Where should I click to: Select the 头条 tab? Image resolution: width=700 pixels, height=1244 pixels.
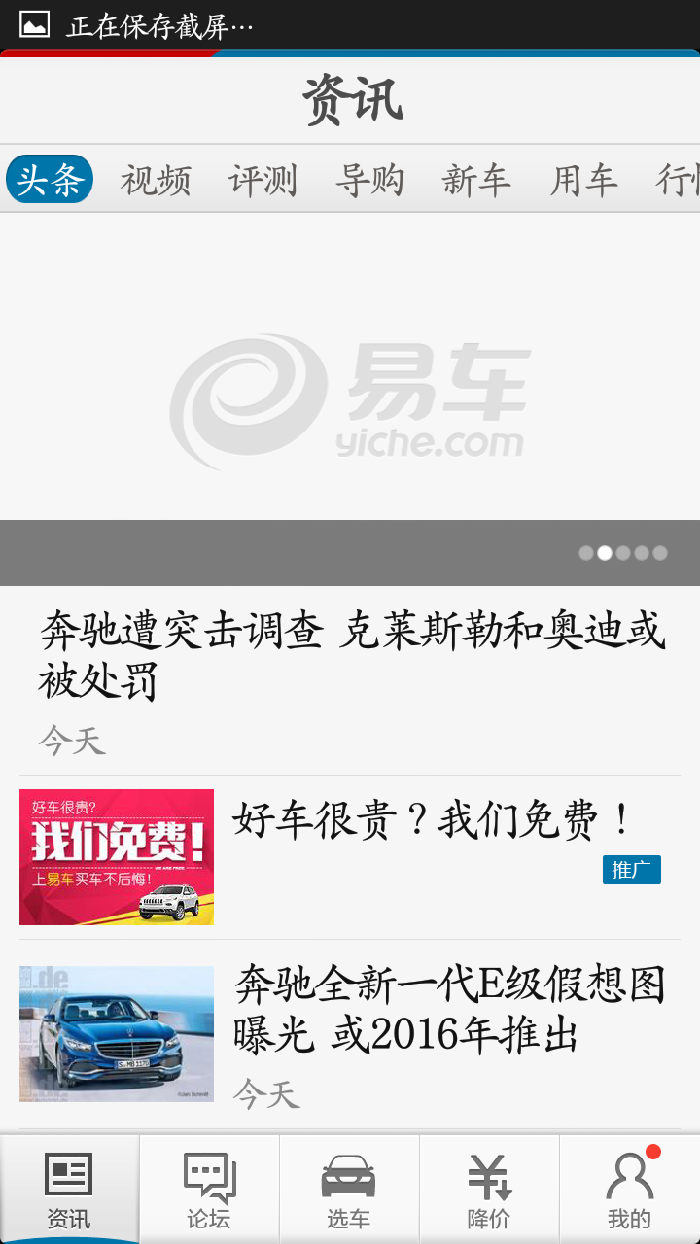tap(49, 180)
